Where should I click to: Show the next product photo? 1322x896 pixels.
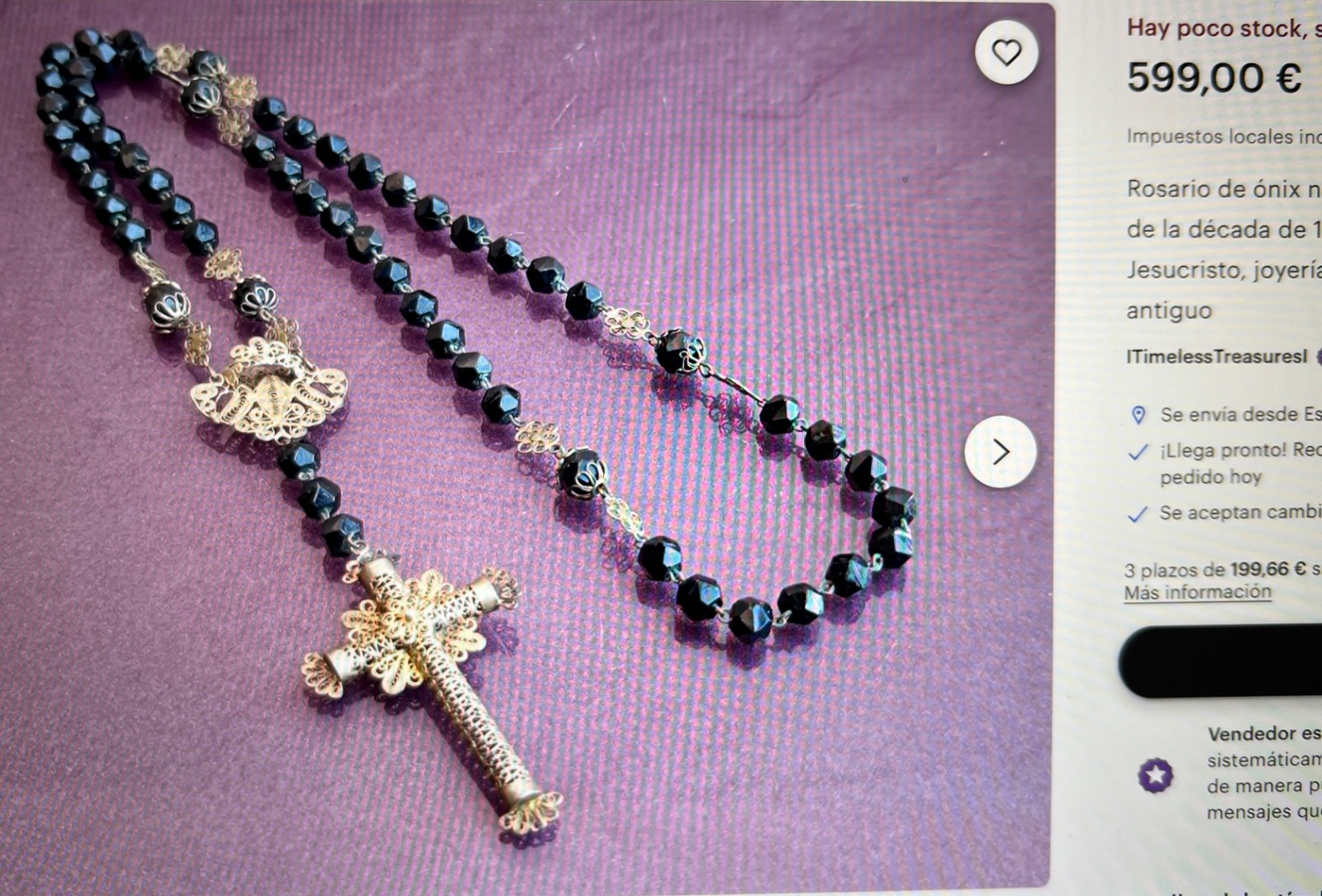click(x=1000, y=452)
